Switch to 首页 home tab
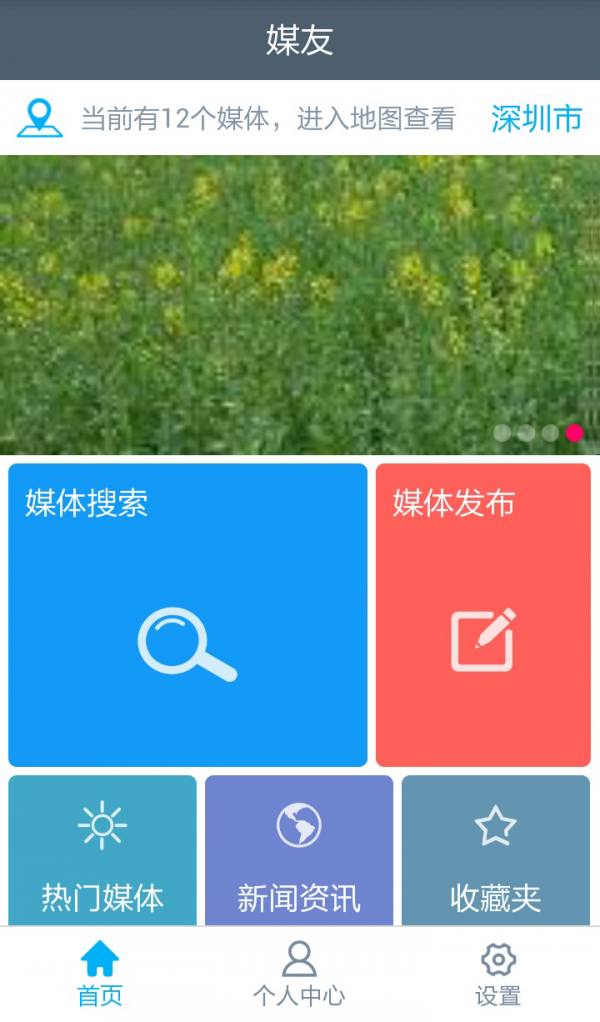 click(x=100, y=973)
